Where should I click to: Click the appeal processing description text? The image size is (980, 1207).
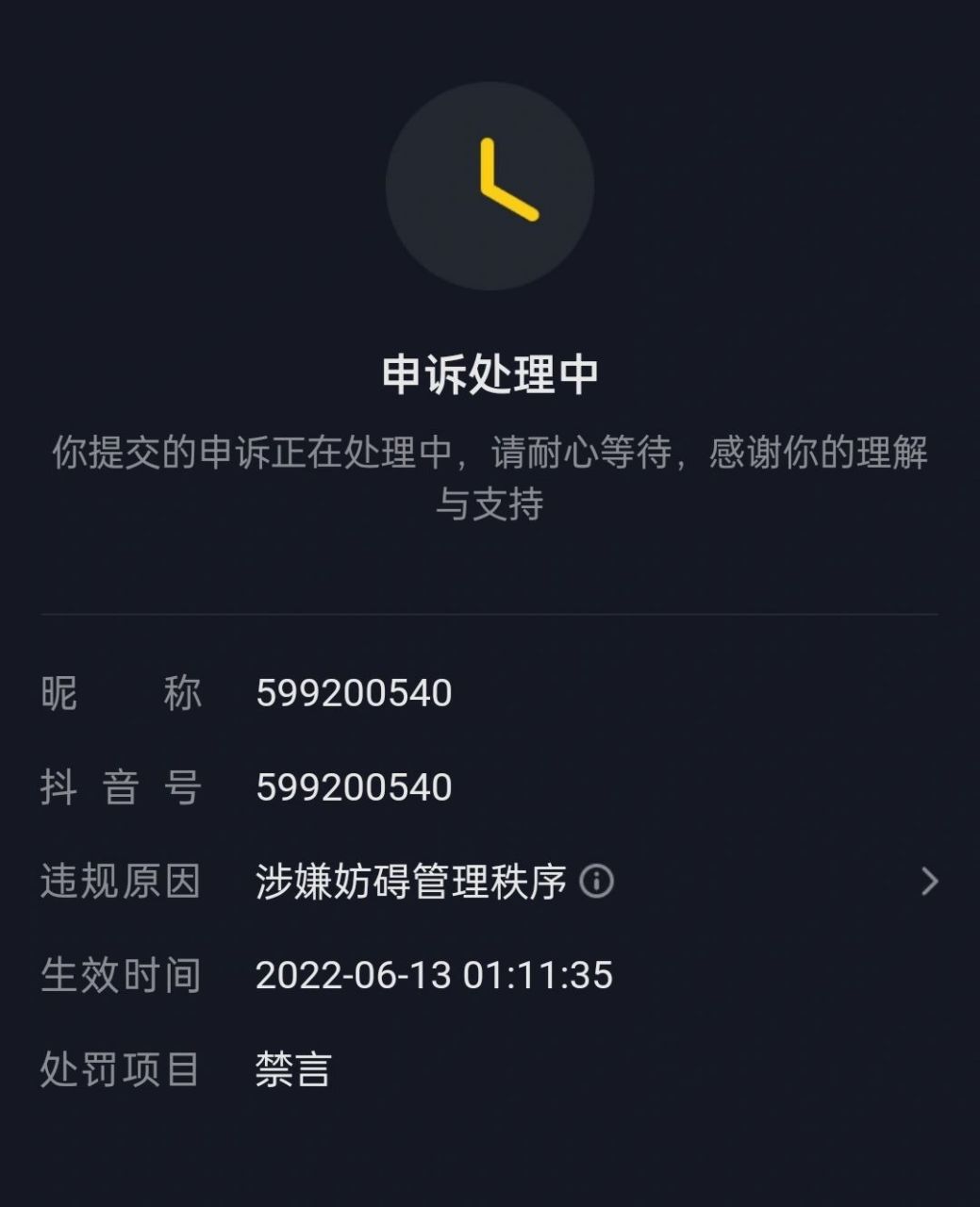(x=490, y=476)
